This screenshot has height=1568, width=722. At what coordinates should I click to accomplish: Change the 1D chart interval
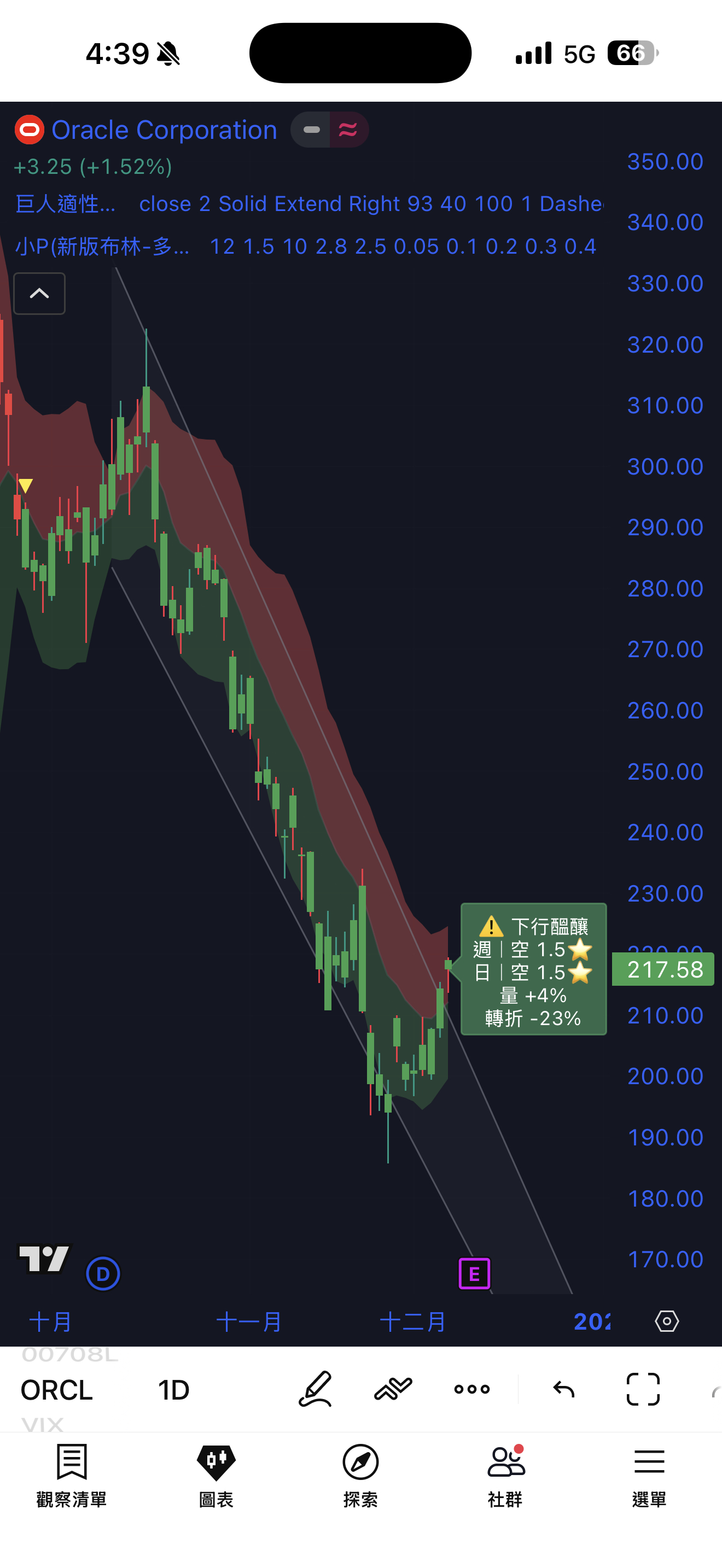[x=173, y=1390]
